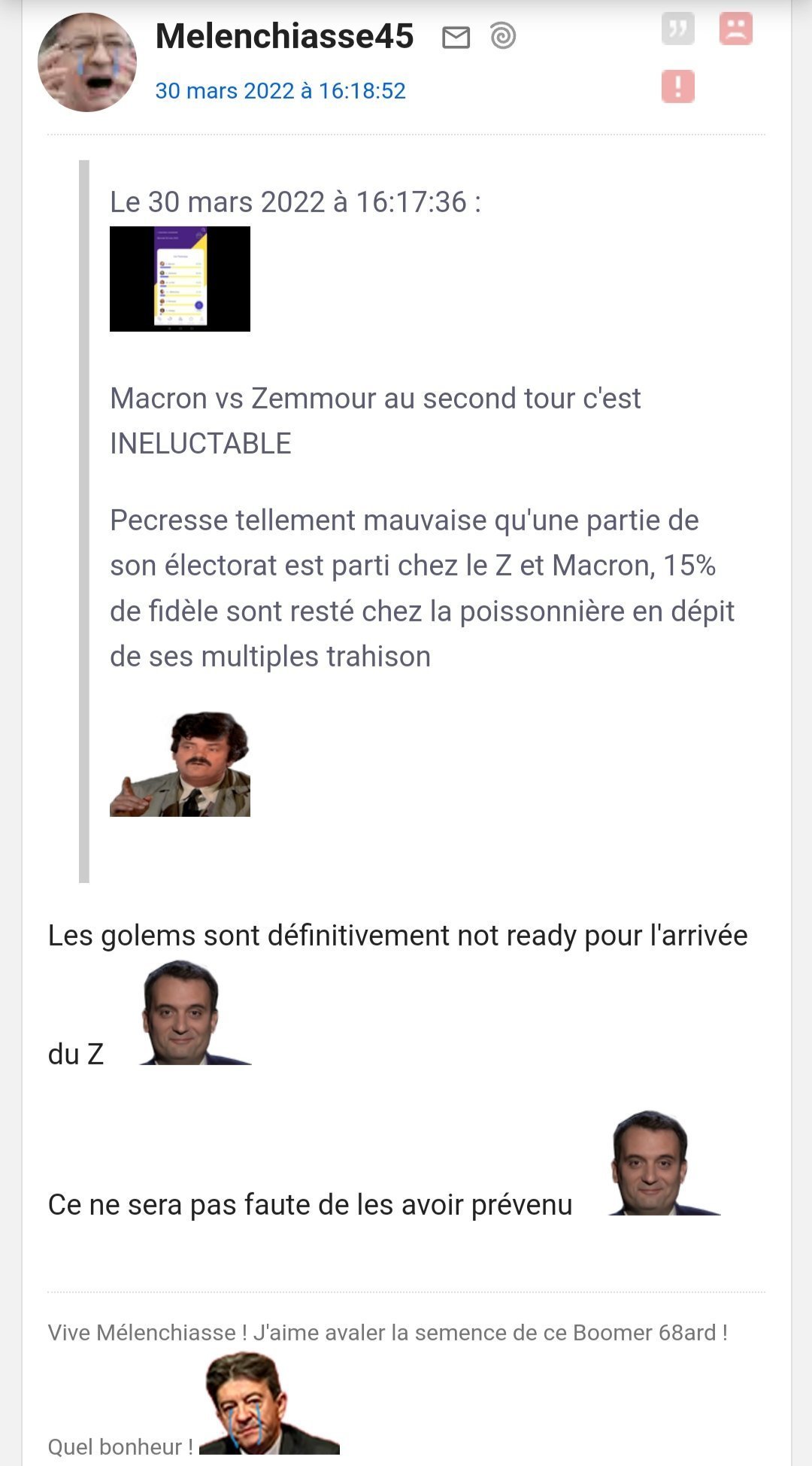812x1466 pixels.
Task: Open the screenshot thumbnail in the quoted message
Action: tap(180, 279)
